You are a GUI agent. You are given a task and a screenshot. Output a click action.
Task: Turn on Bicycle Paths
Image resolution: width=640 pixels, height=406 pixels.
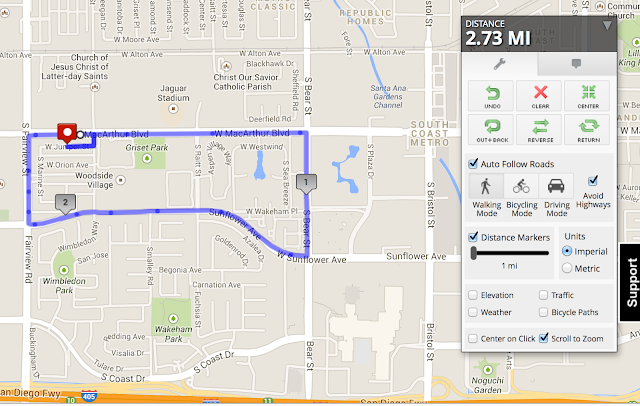click(x=544, y=312)
